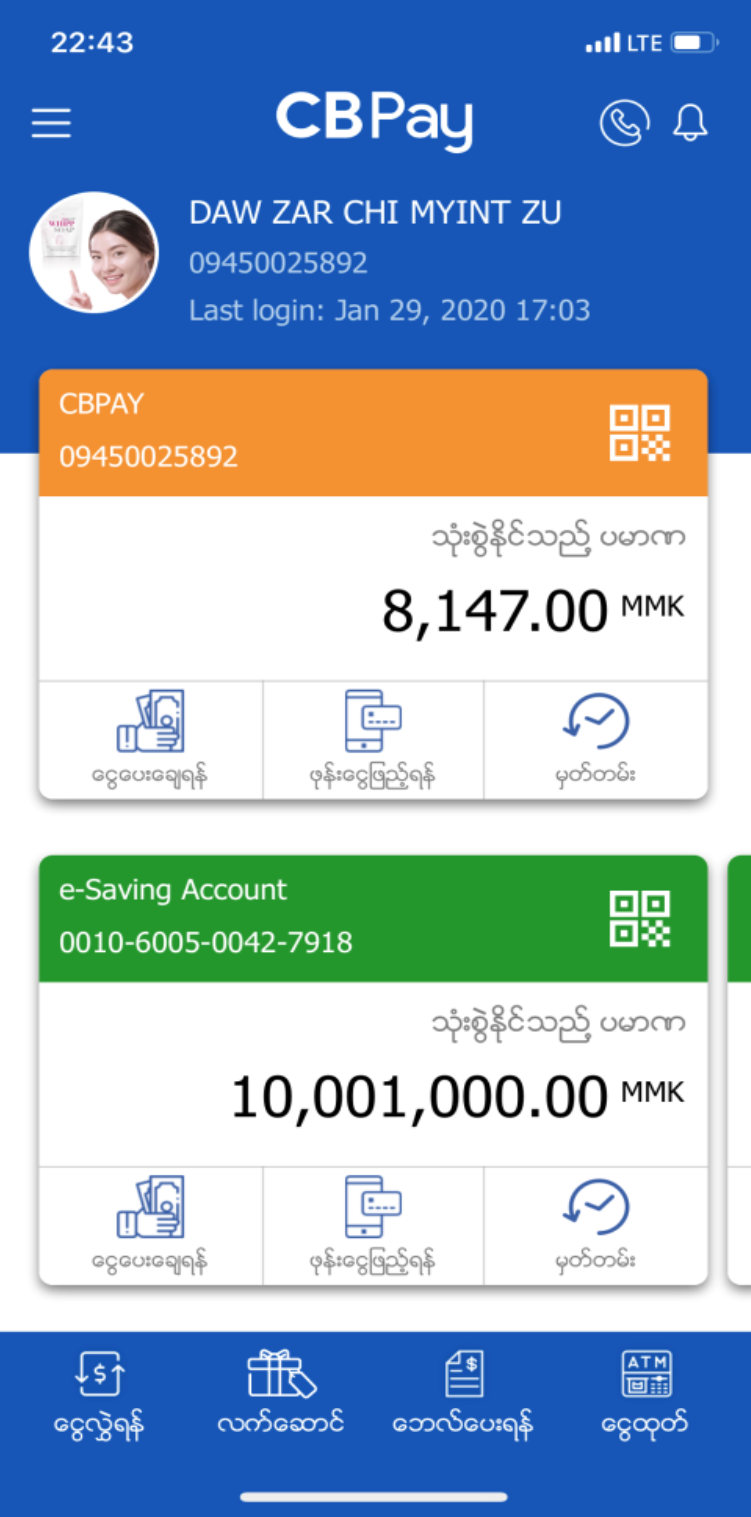This screenshot has height=1517, width=751.
Task: Tap ငွေပေးချေရန် on the CBPAY card
Action: click(x=151, y=740)
